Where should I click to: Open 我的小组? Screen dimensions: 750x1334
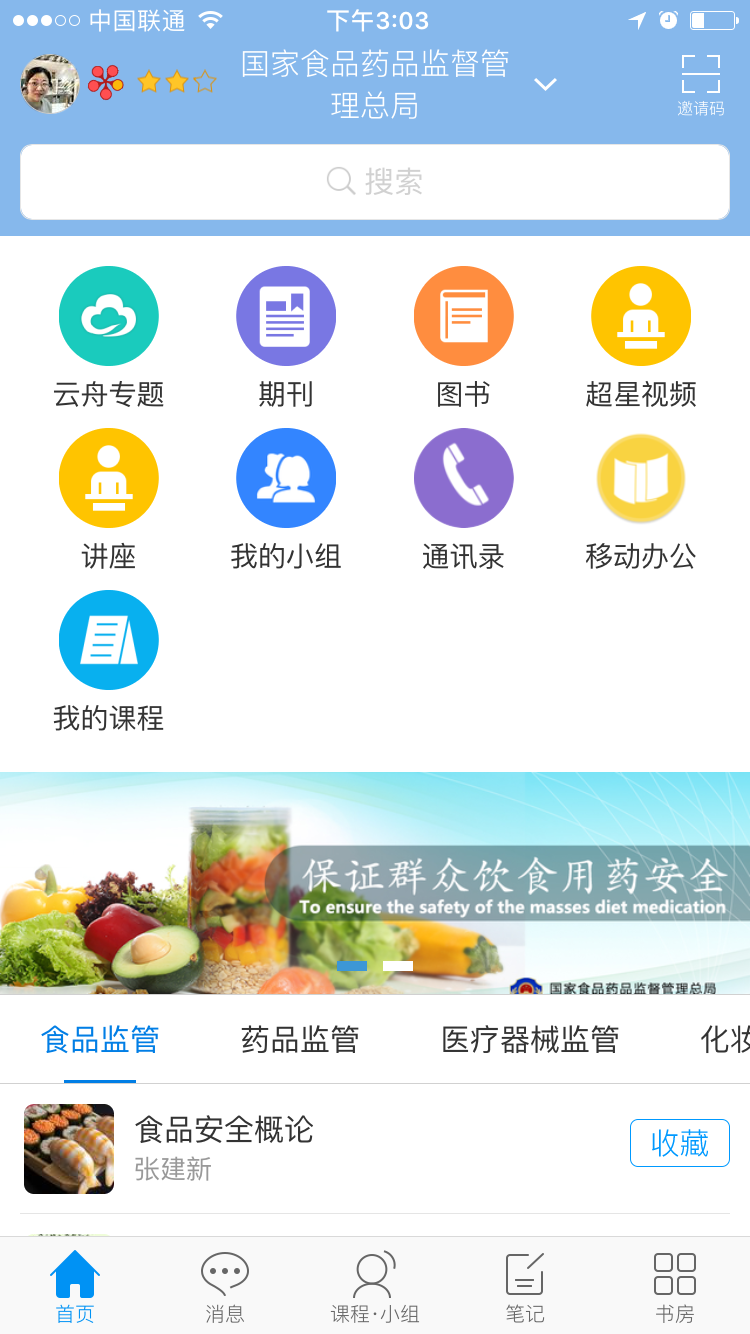point(286,479)
